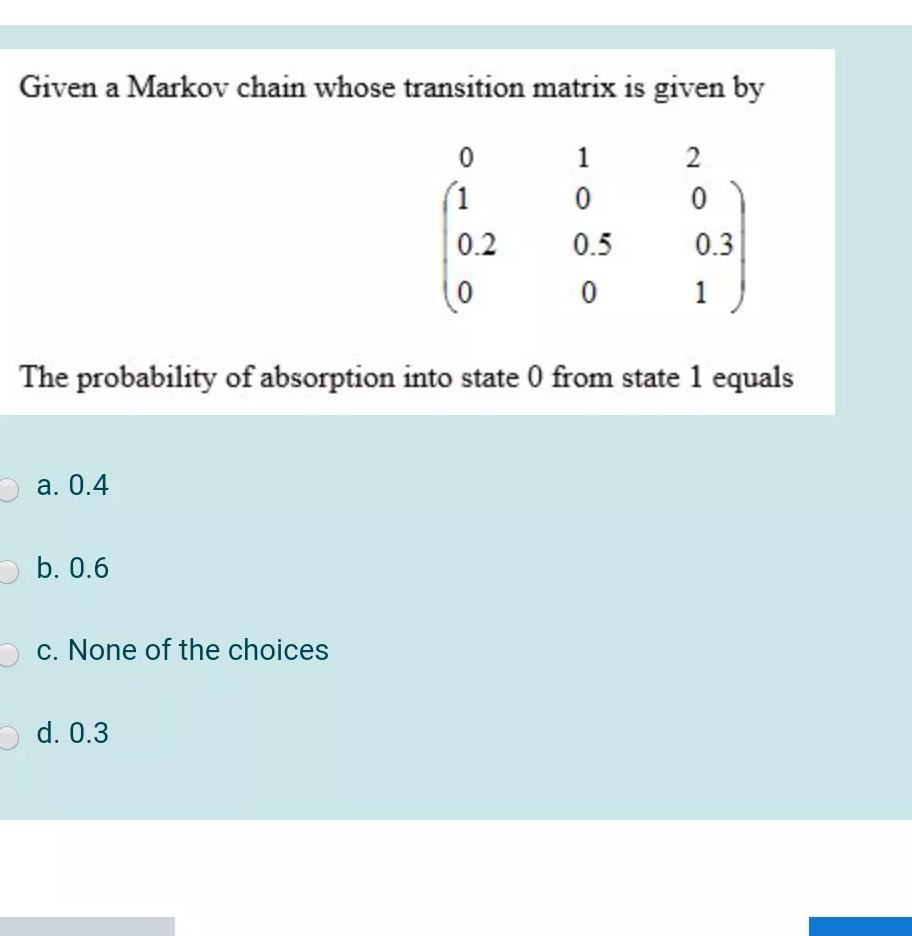912x936 pixels.
Task: Select radio button for option a. 0.4
Action: 8,489
